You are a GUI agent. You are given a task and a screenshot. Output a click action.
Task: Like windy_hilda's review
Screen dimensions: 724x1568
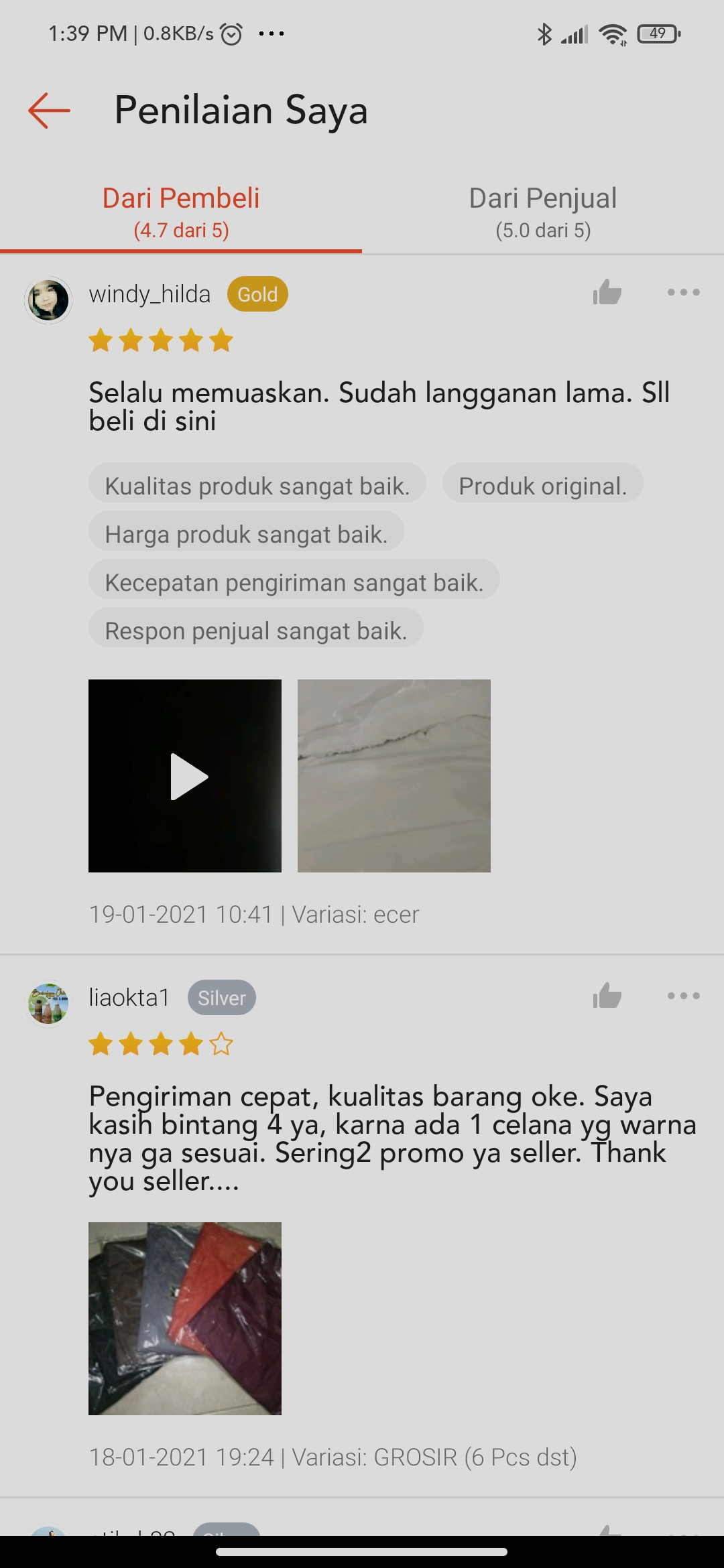click(x=607, y=293)
